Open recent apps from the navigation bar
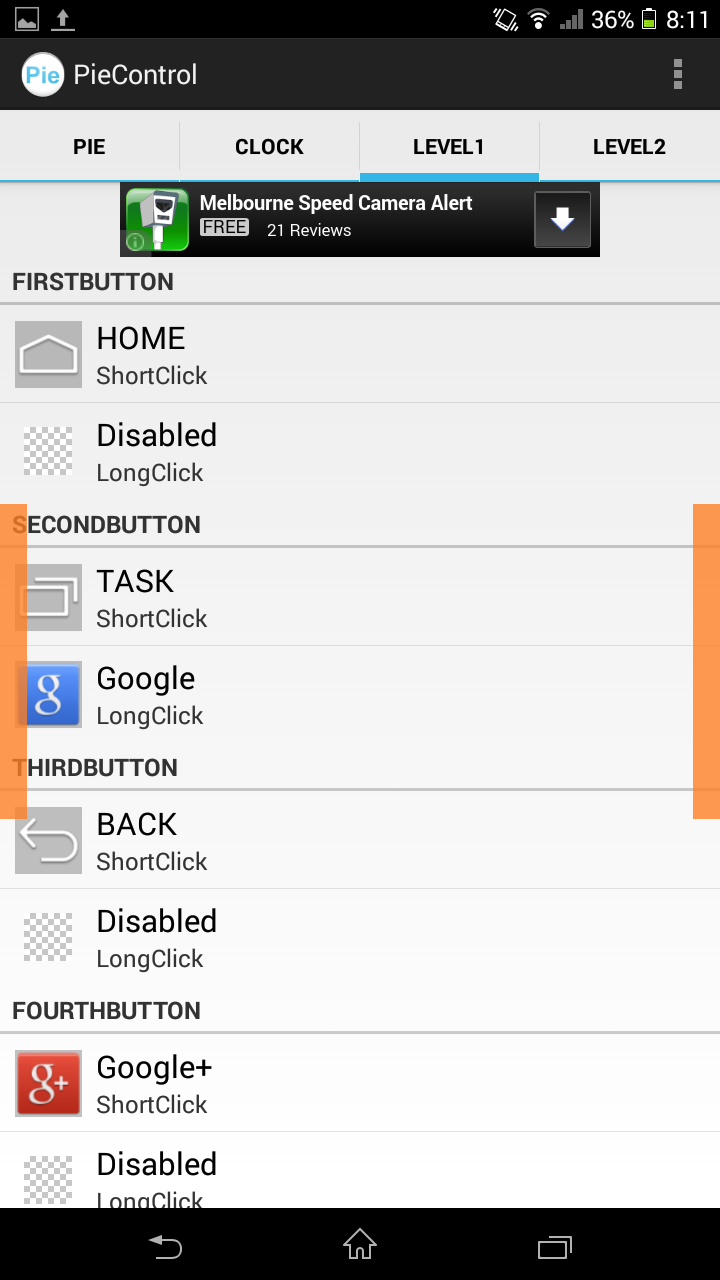 [554, 1246]
